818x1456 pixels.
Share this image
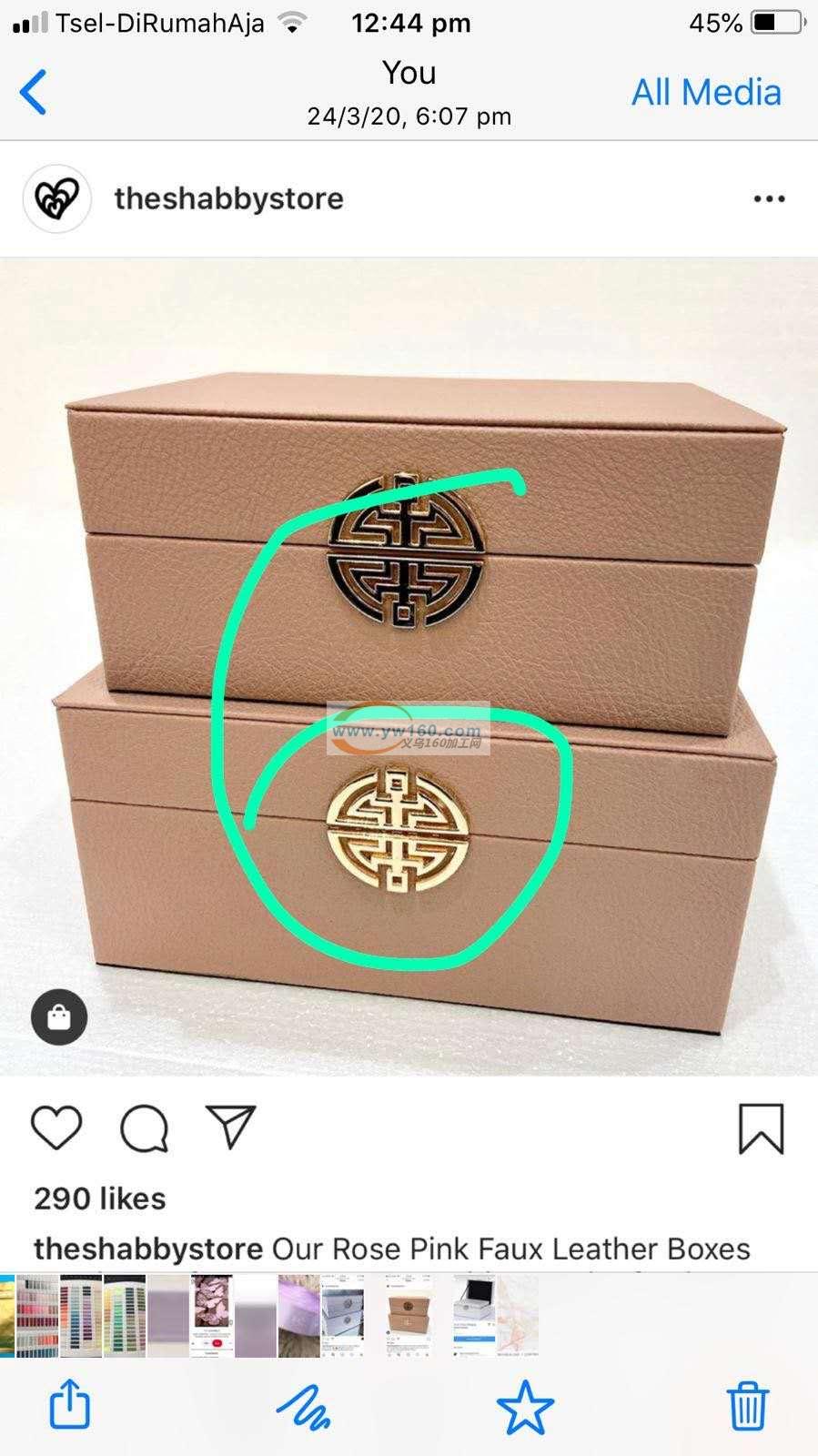pyautogui.click(x=69, y=1405)
